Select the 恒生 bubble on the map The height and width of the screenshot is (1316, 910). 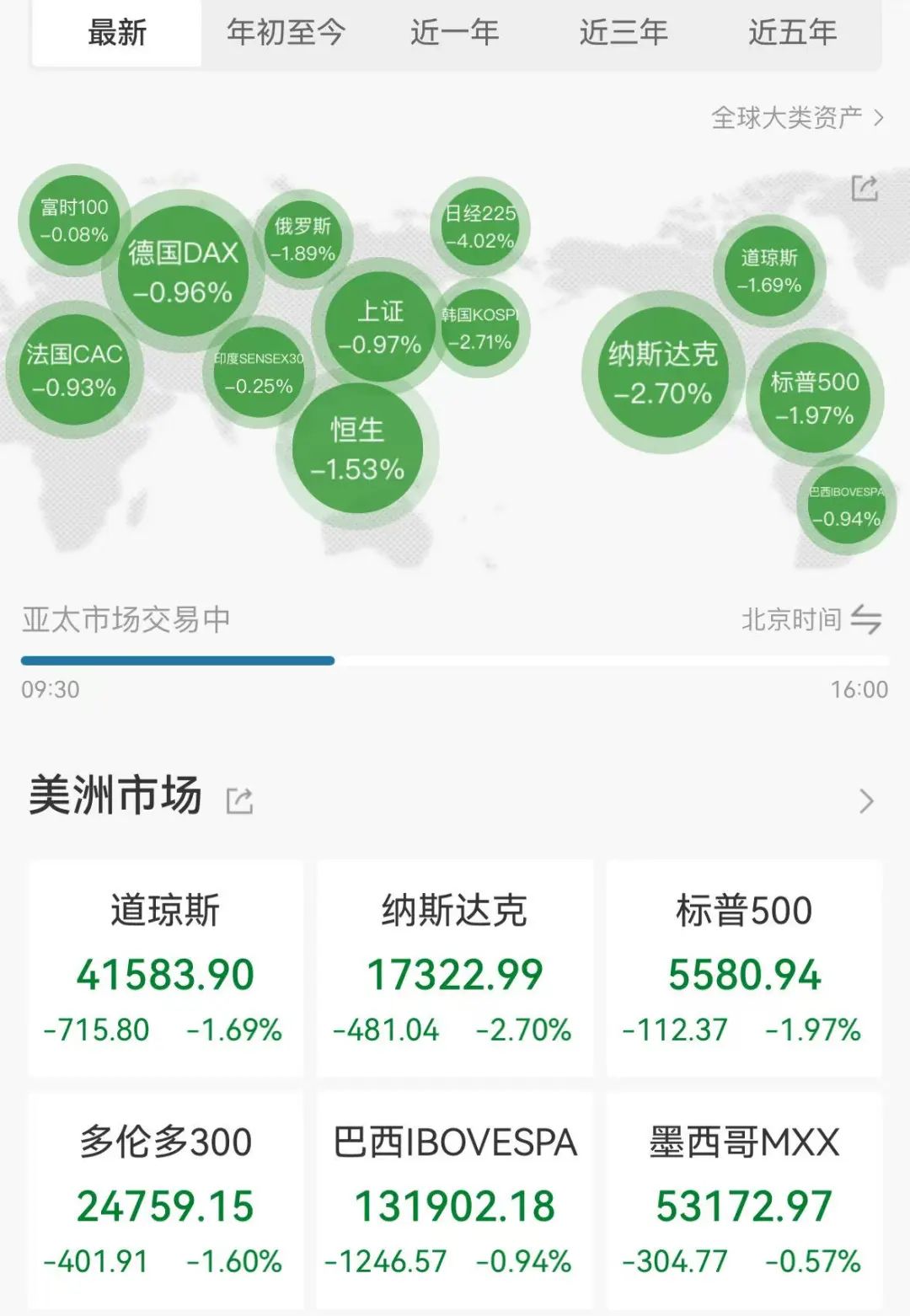pyautogui.click(x=357, y=448)
